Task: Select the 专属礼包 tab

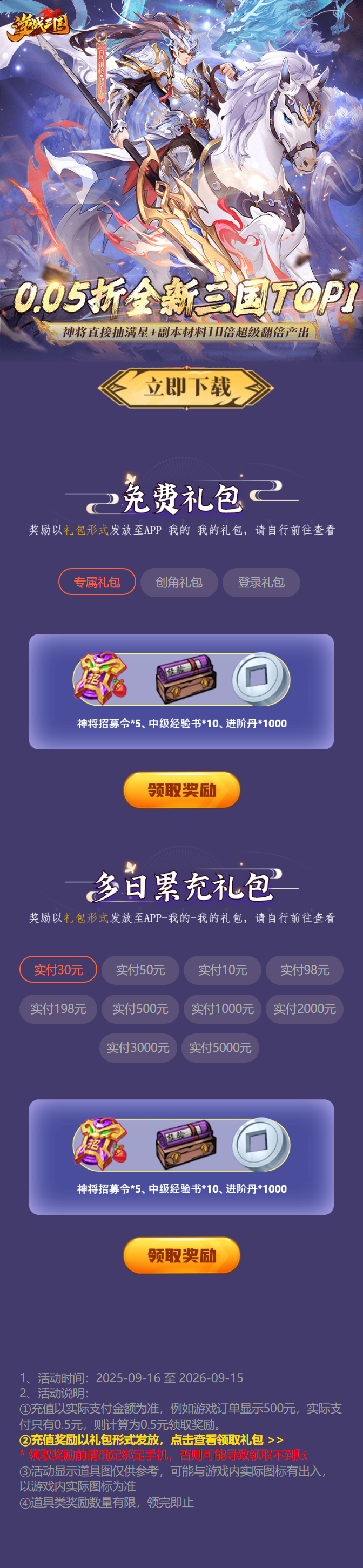Action: pyautogui.click(x=97, y=583)
